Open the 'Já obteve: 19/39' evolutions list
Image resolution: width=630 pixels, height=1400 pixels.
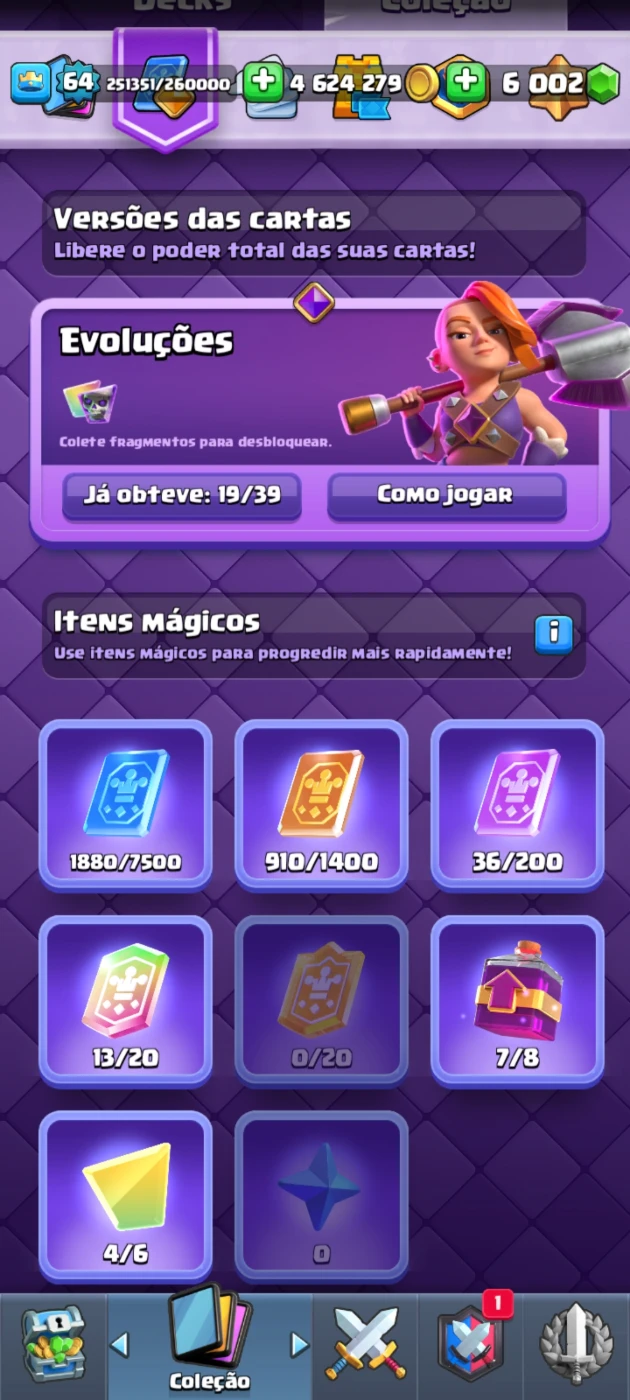pyautogui.click(x=181, y=495)
